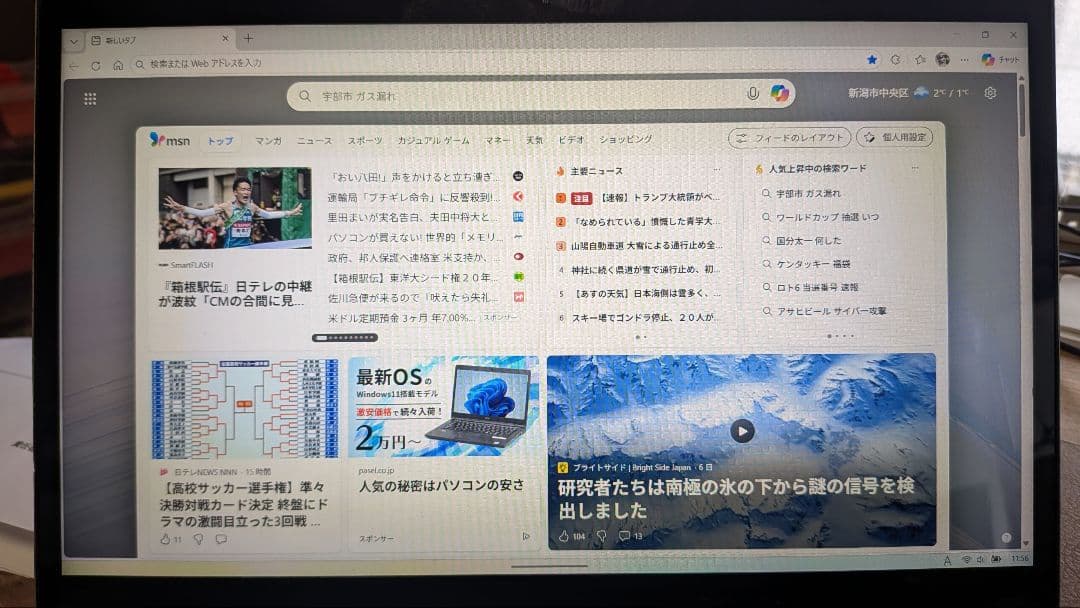
Task: Tap the フィードのレイアウト button
Action: pos(789,138)
